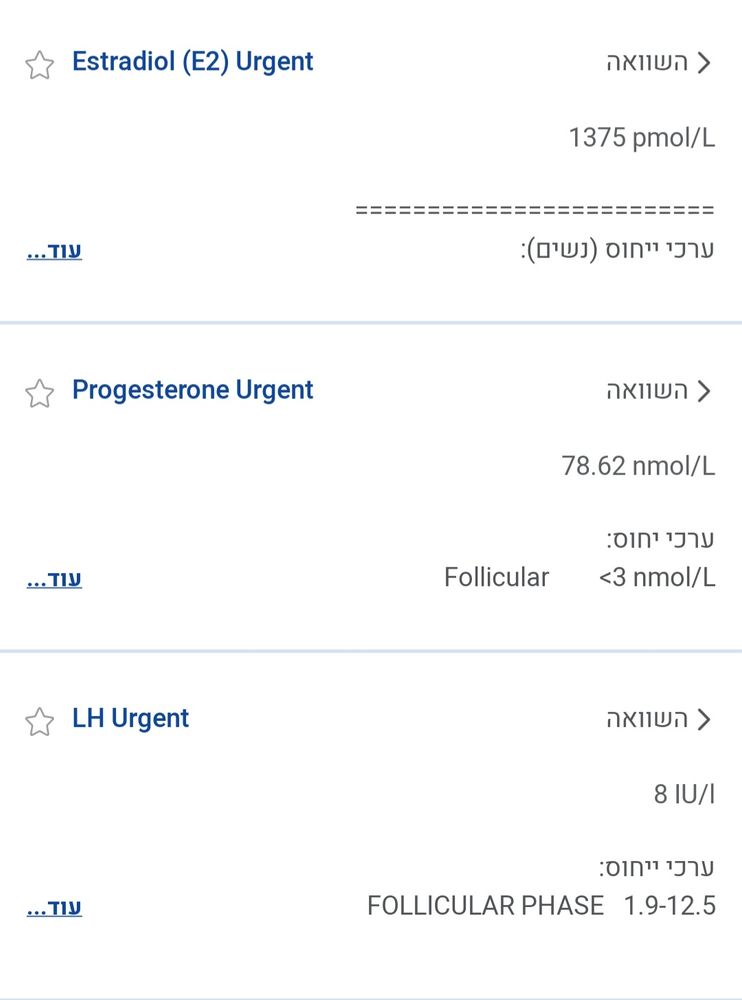Show more under the Estradiol result
Screen dimensions: 742x1000
[54, 250]
